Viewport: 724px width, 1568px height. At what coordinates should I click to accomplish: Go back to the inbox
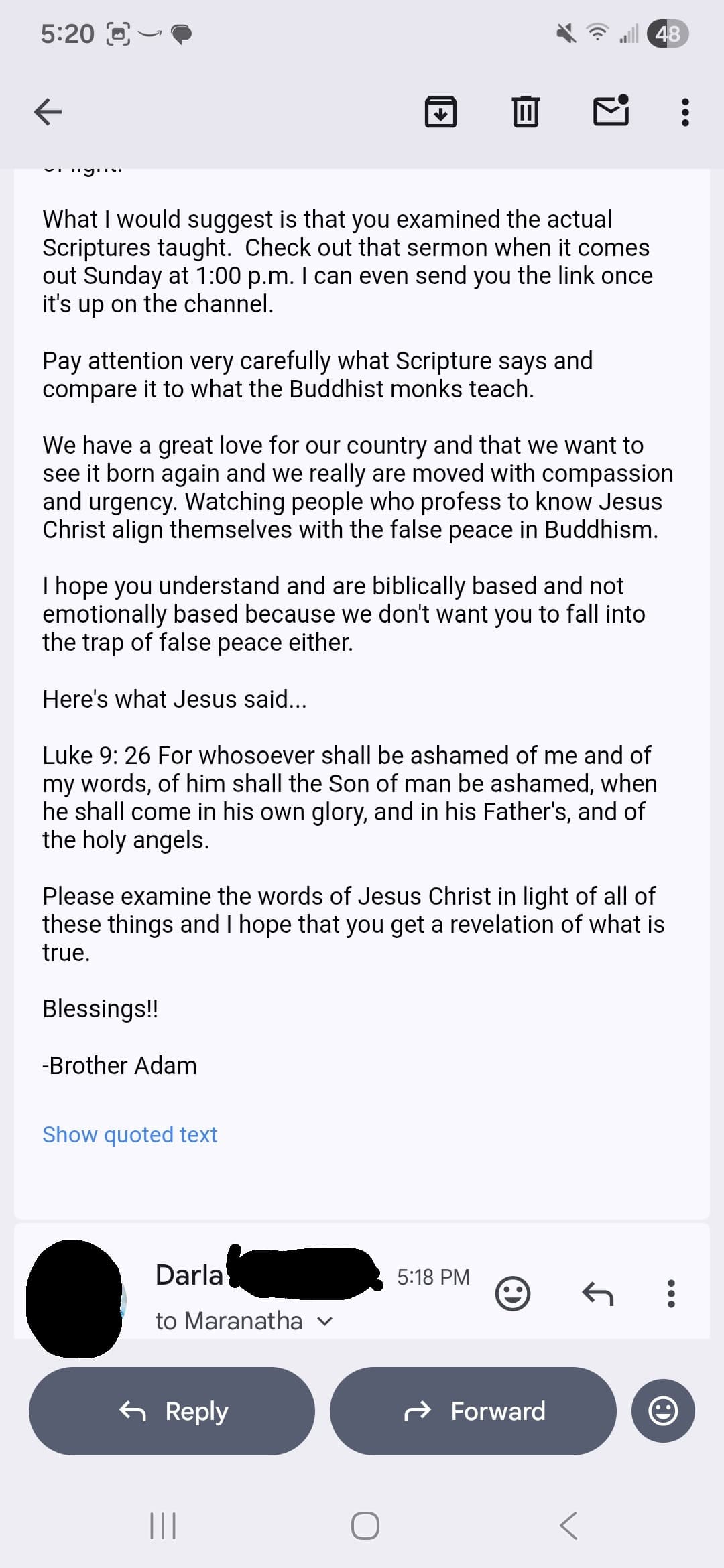(x=48, y=111)
